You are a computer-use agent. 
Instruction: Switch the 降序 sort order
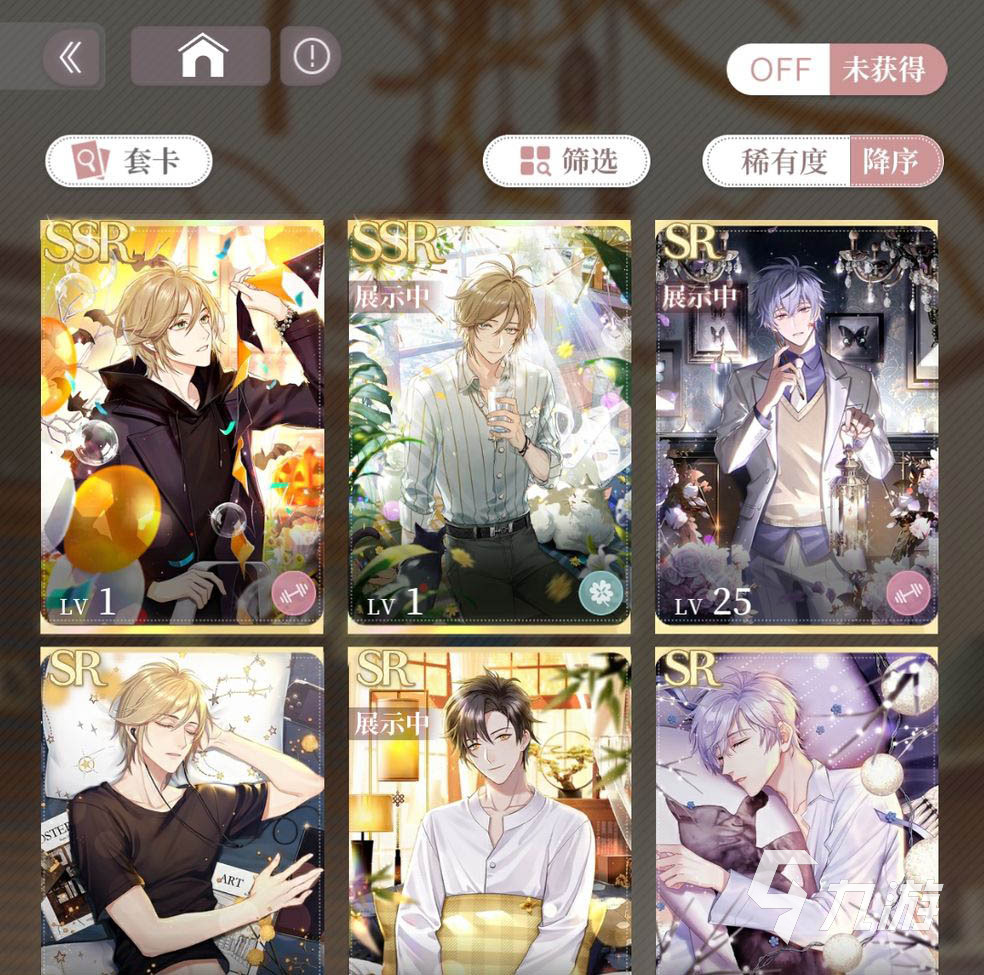click(894, 161)
